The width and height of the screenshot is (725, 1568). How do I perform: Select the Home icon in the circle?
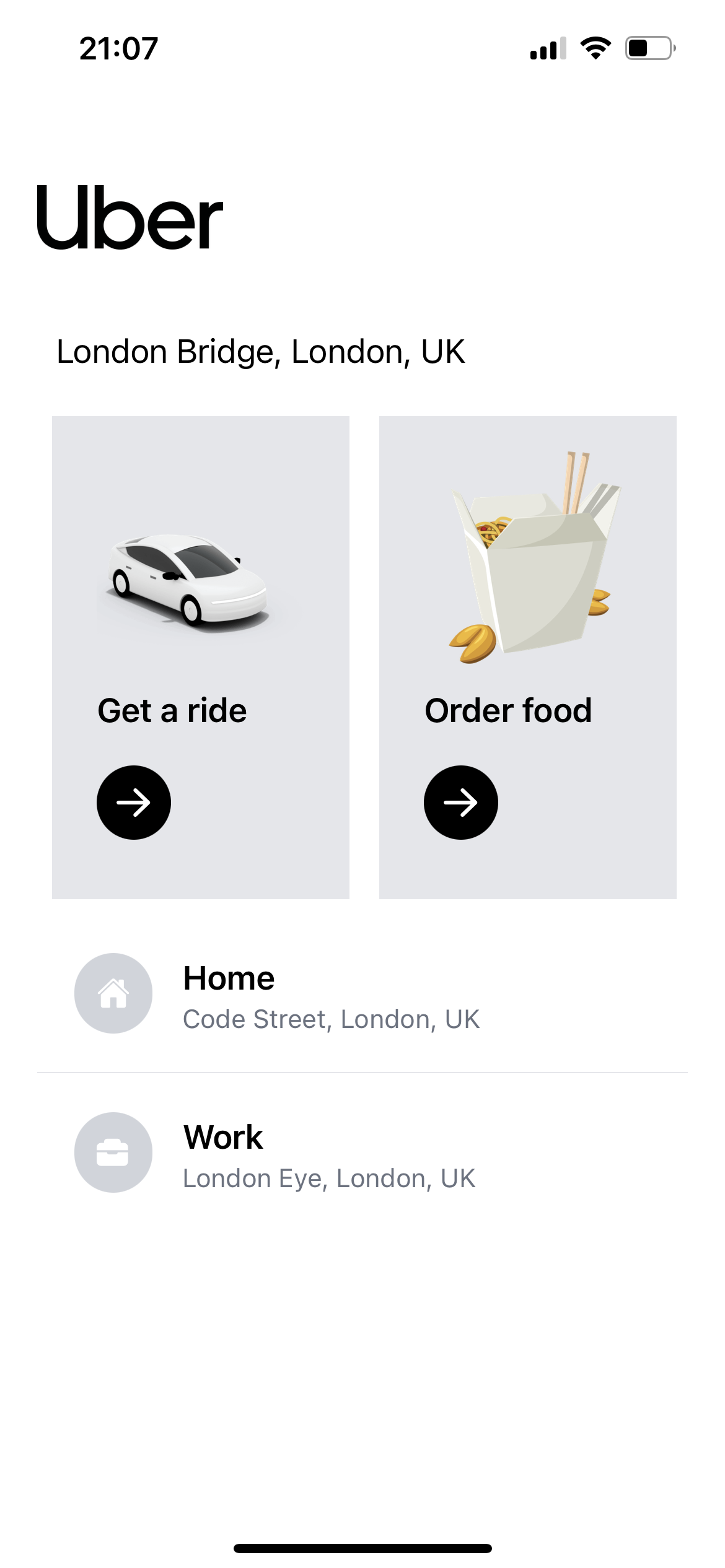(x=113, y=993)
